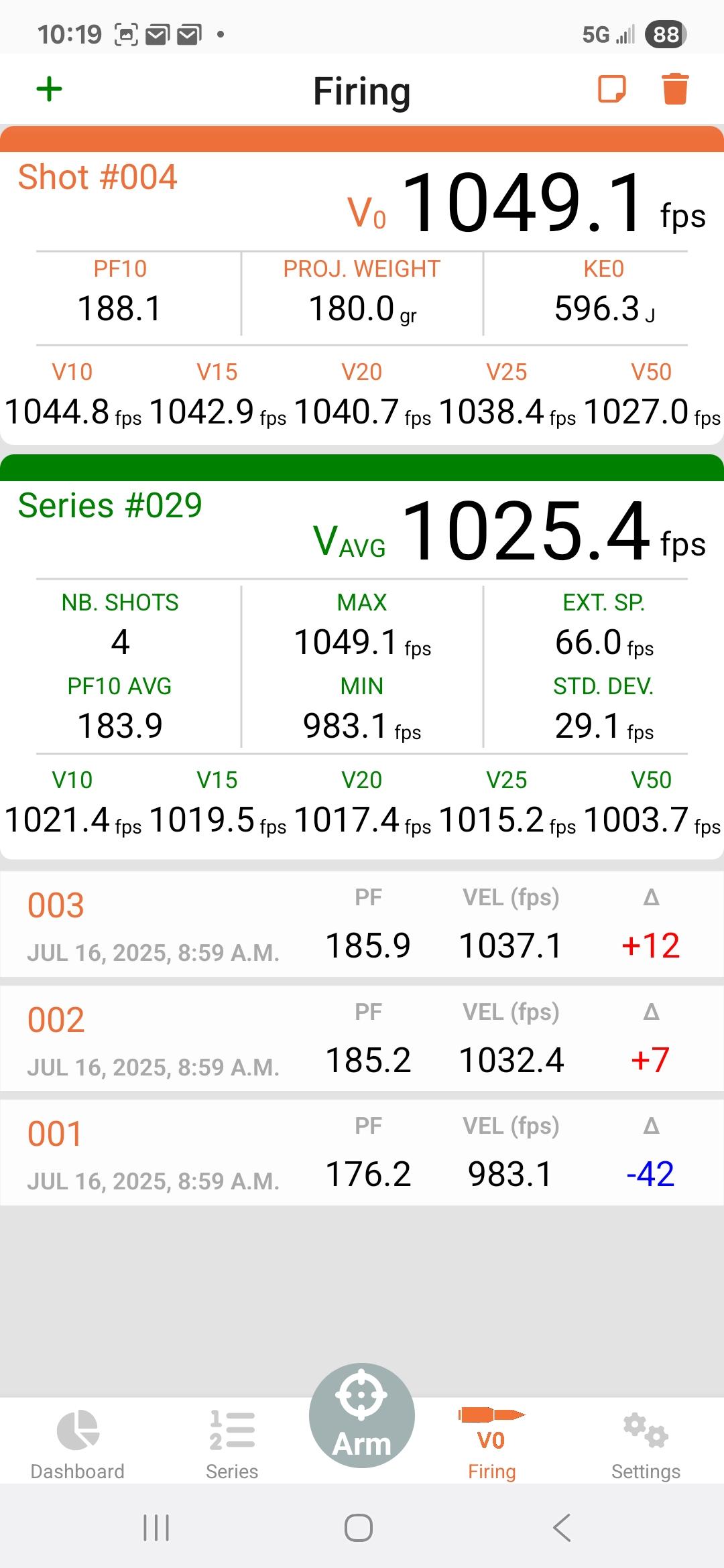Tap the trash delete icon
The image size is (724, 1568).
coord(675,89)
